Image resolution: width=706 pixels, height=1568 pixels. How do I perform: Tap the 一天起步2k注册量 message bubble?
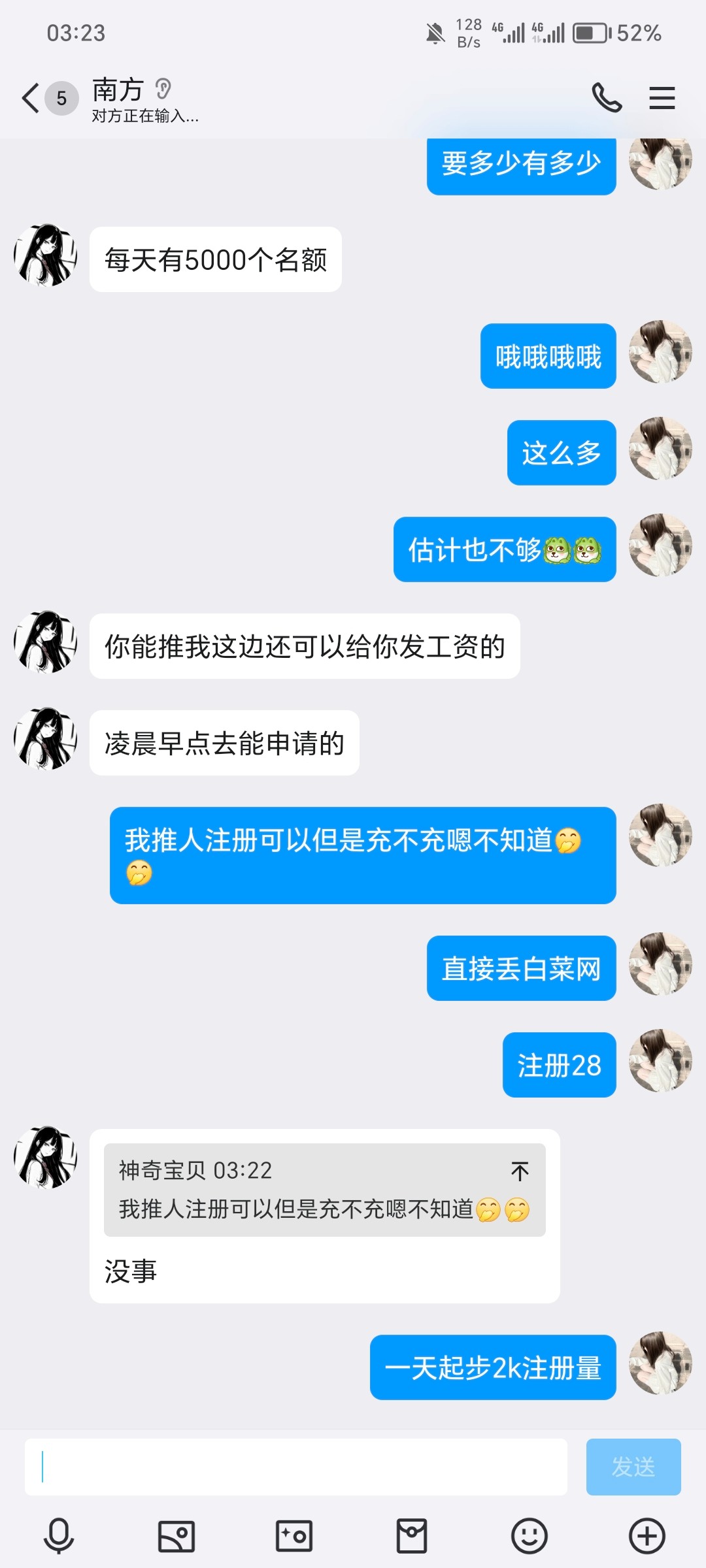[492, 1369]
